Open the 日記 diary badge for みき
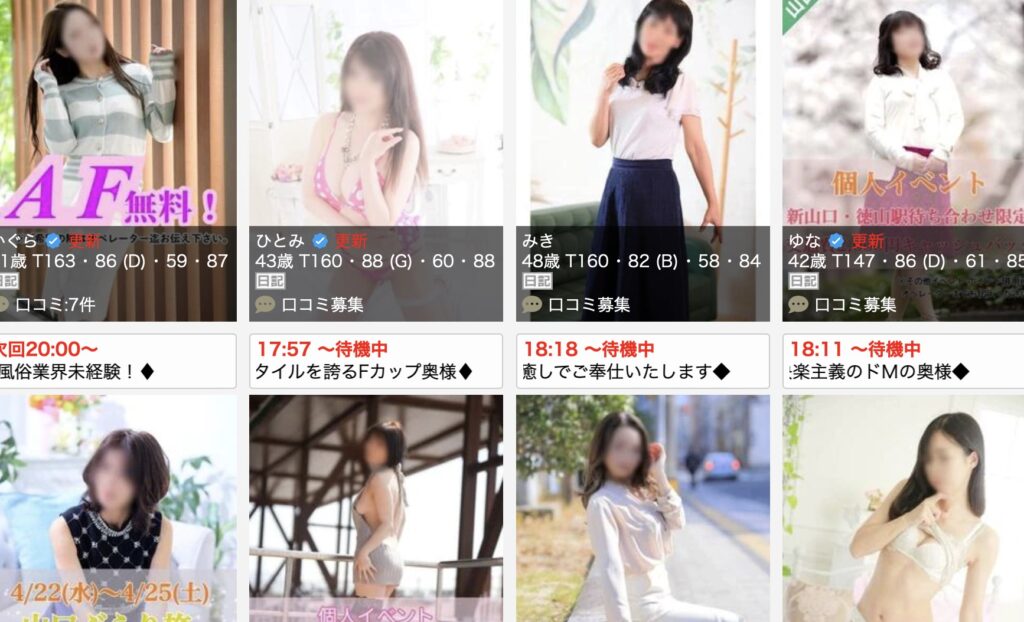Image resolution: width=1024 pixels, height=622 pixels. (x=534, y=282)
